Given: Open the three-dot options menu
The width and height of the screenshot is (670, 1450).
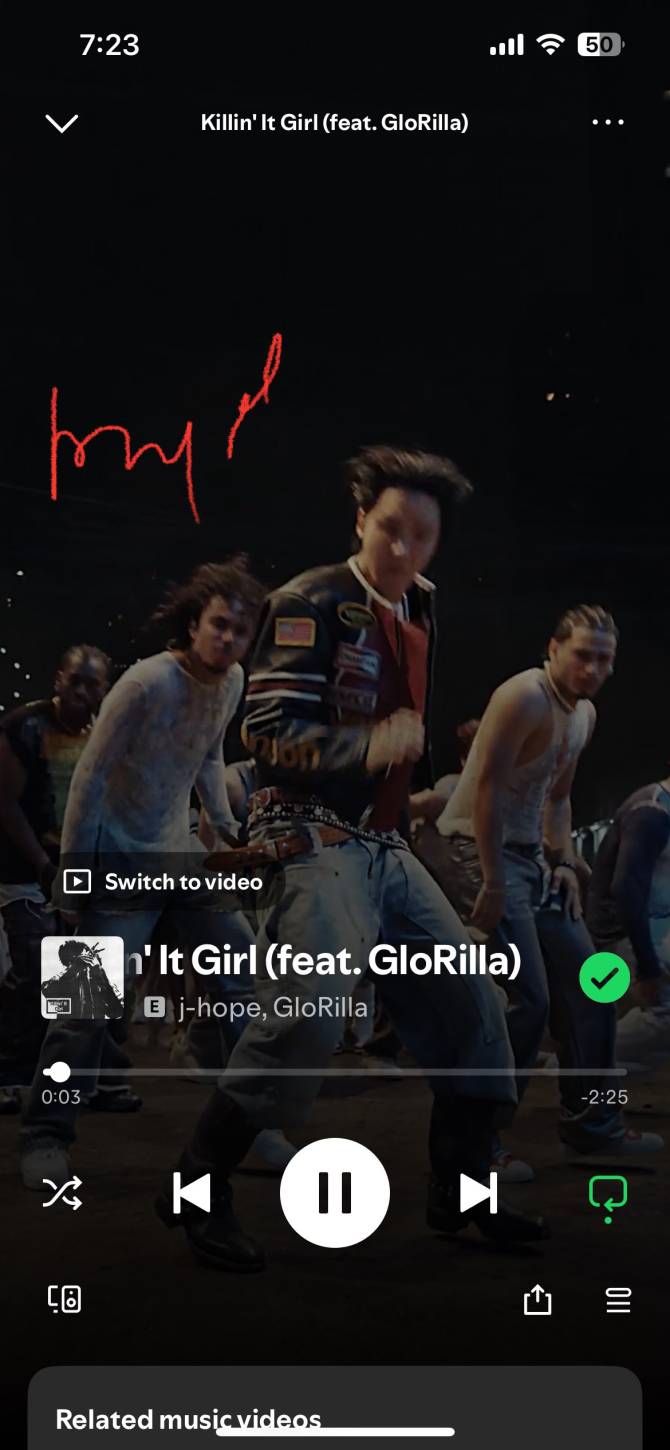Looking at the screenshot, I should point(607,123).
